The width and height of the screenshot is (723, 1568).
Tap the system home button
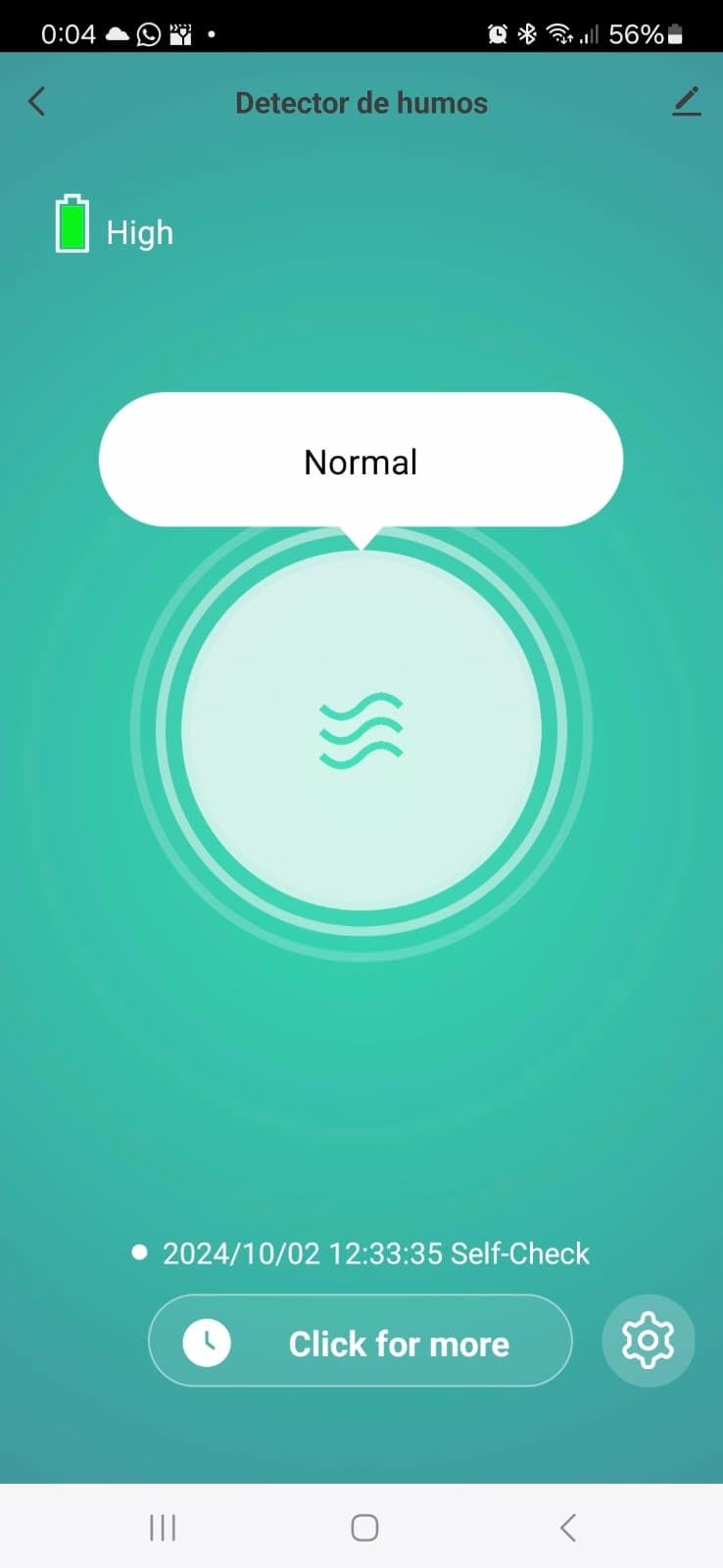pos(364,1527)
